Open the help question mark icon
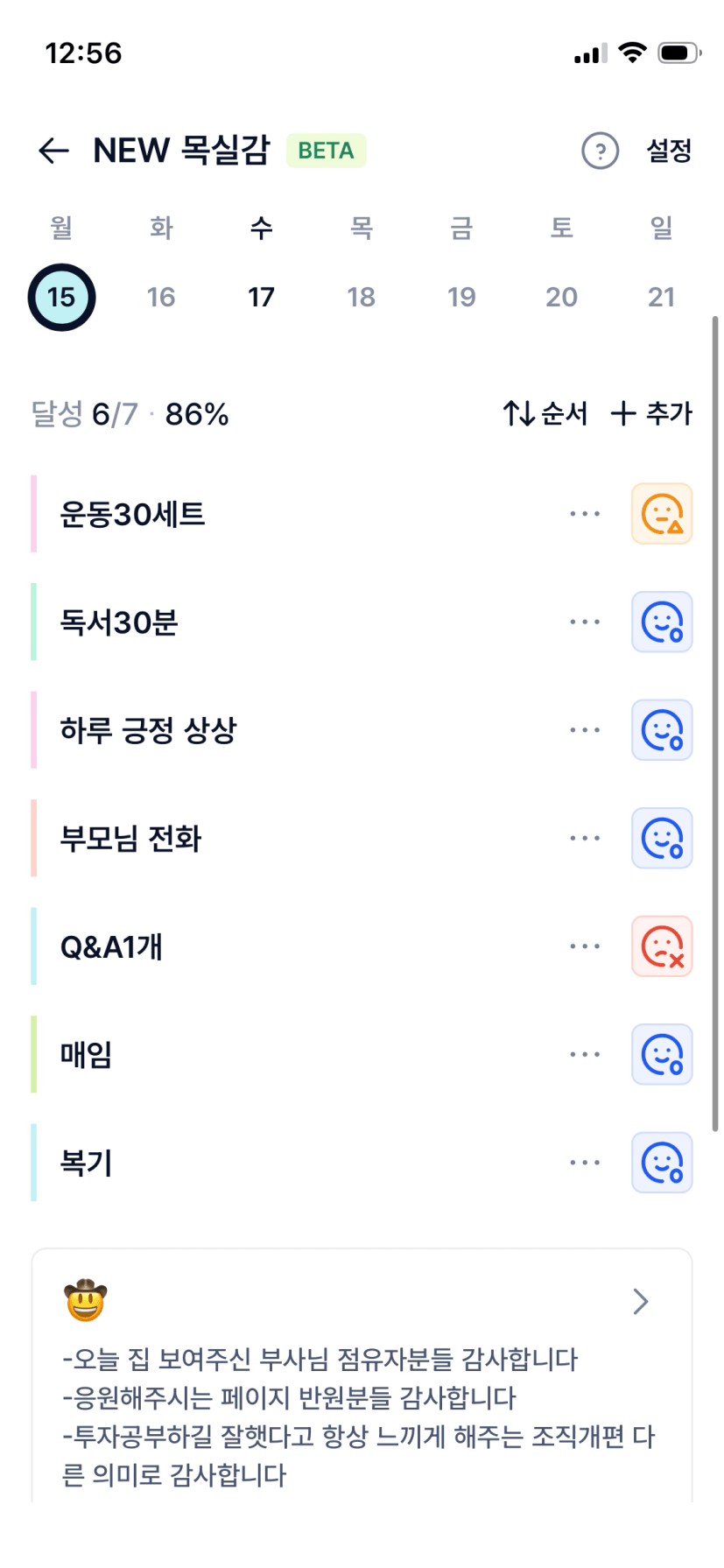The width and height of the screenshot is (724, 1568). tap(600, 151)
